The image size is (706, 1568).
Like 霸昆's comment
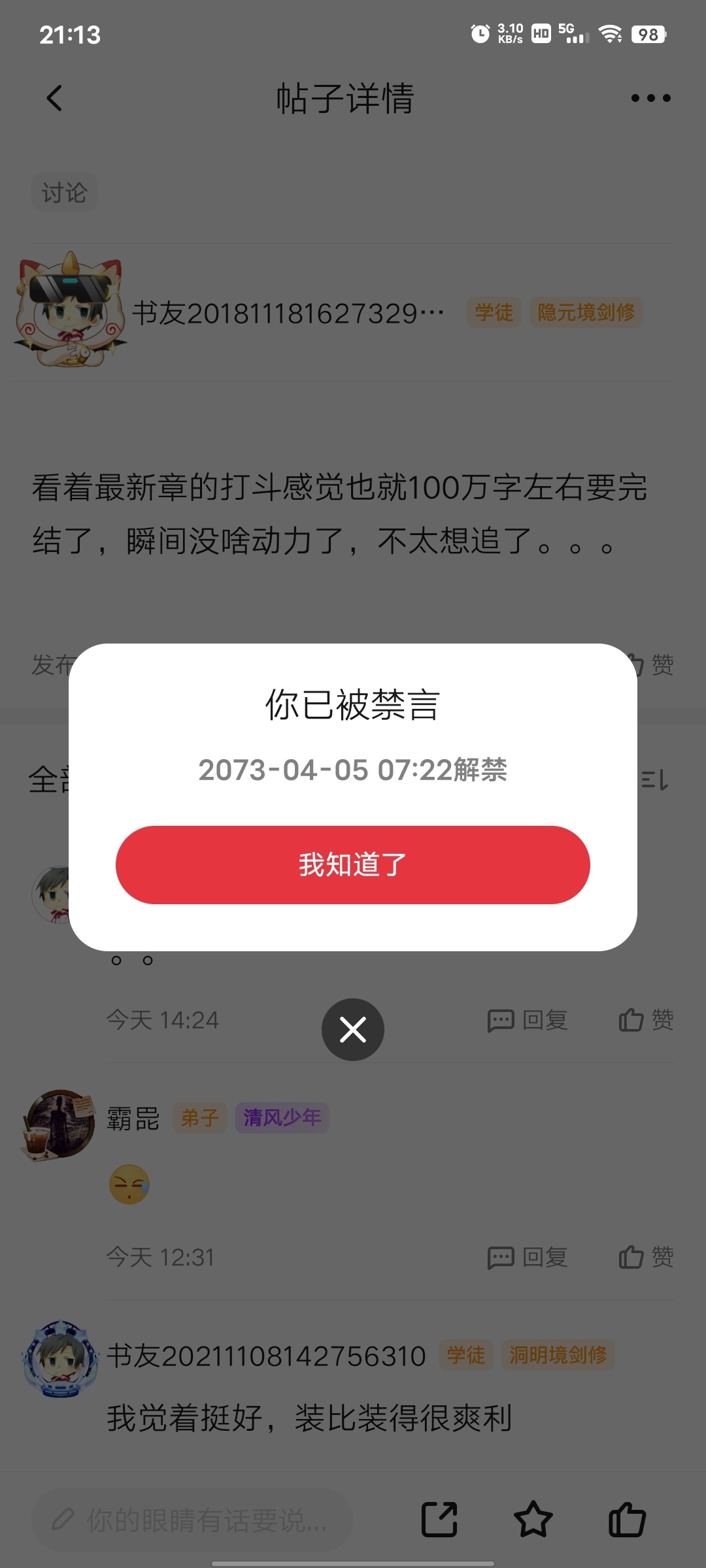click(646, 1257)
